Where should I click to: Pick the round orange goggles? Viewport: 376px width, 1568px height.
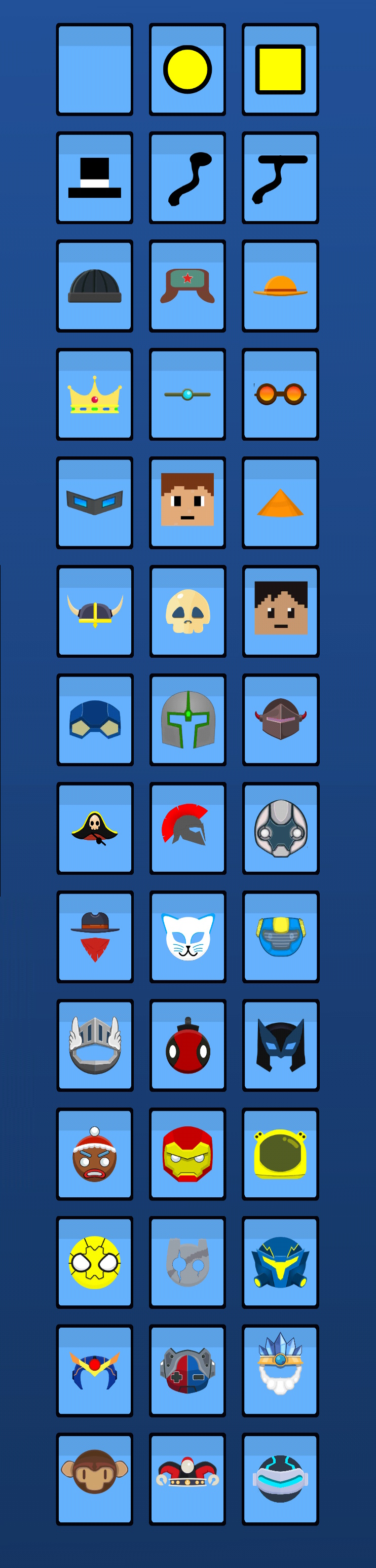coord(280,395)
